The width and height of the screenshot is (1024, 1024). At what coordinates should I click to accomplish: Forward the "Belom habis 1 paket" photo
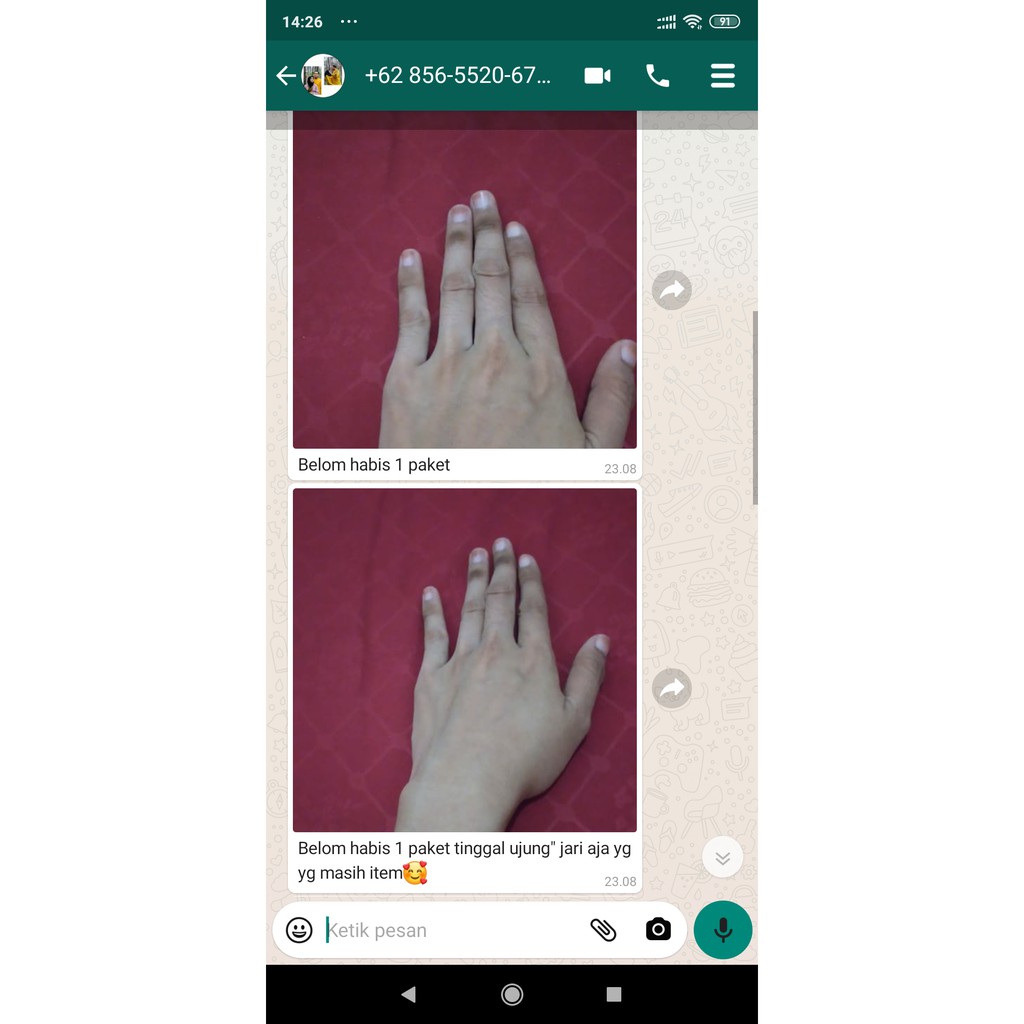(x=671, y=290)
